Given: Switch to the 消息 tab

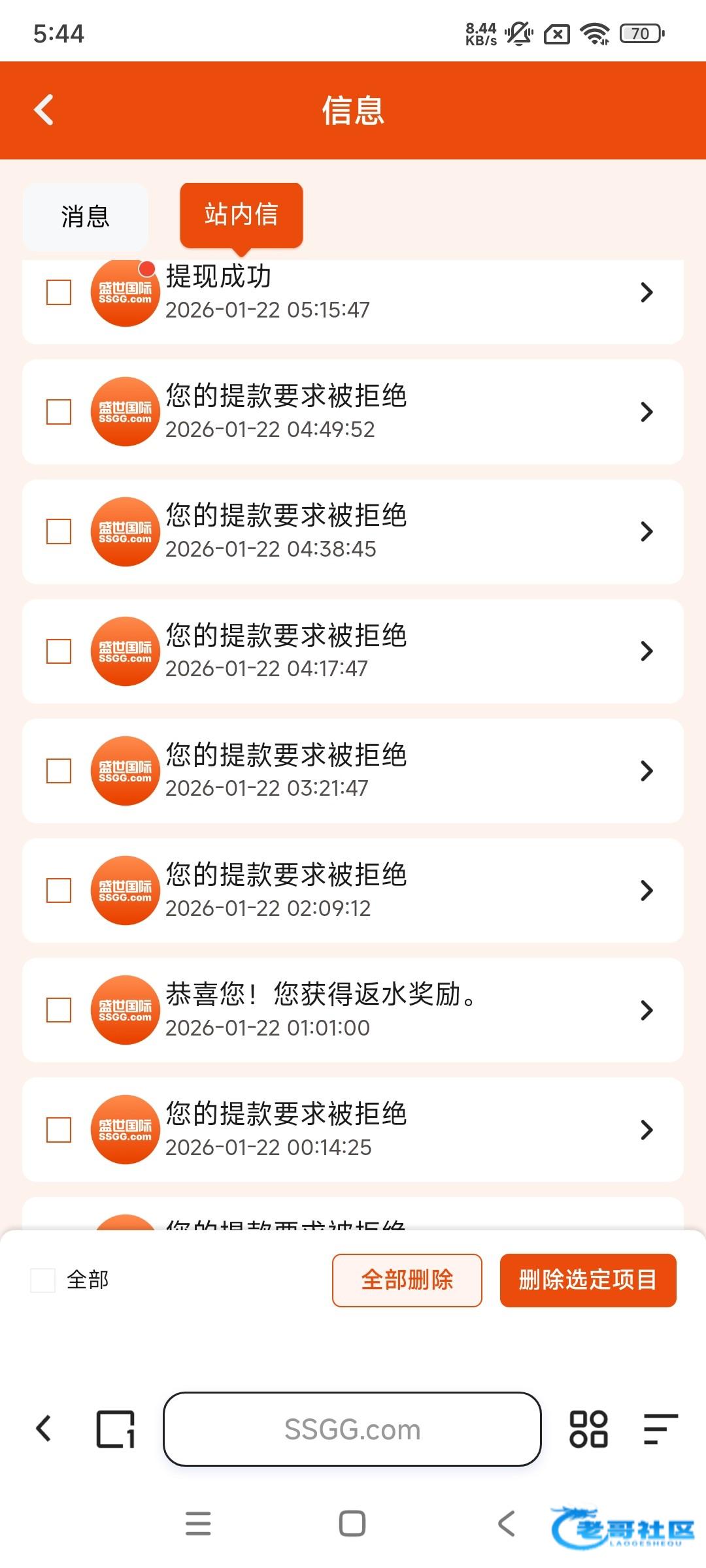Looking at the screenshot, I should pos(86,216).
